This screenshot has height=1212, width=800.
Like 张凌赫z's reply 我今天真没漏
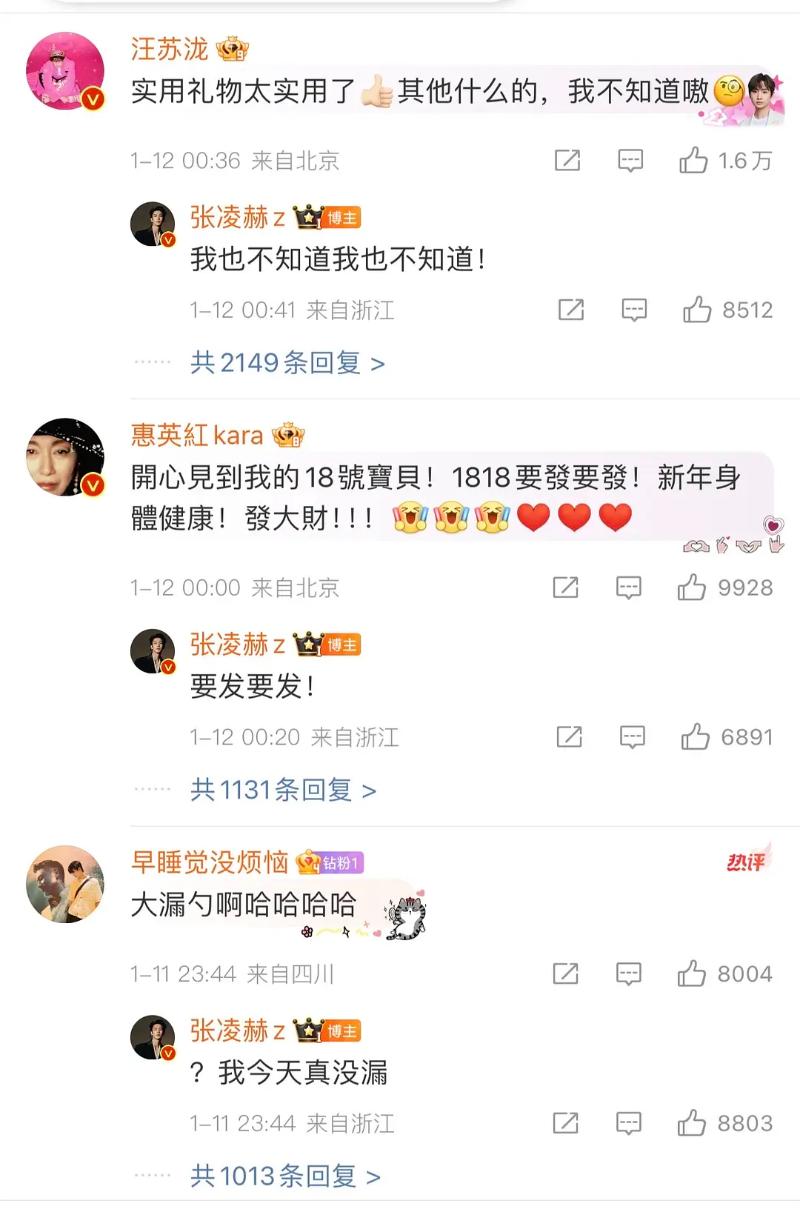coord(692,1123)
